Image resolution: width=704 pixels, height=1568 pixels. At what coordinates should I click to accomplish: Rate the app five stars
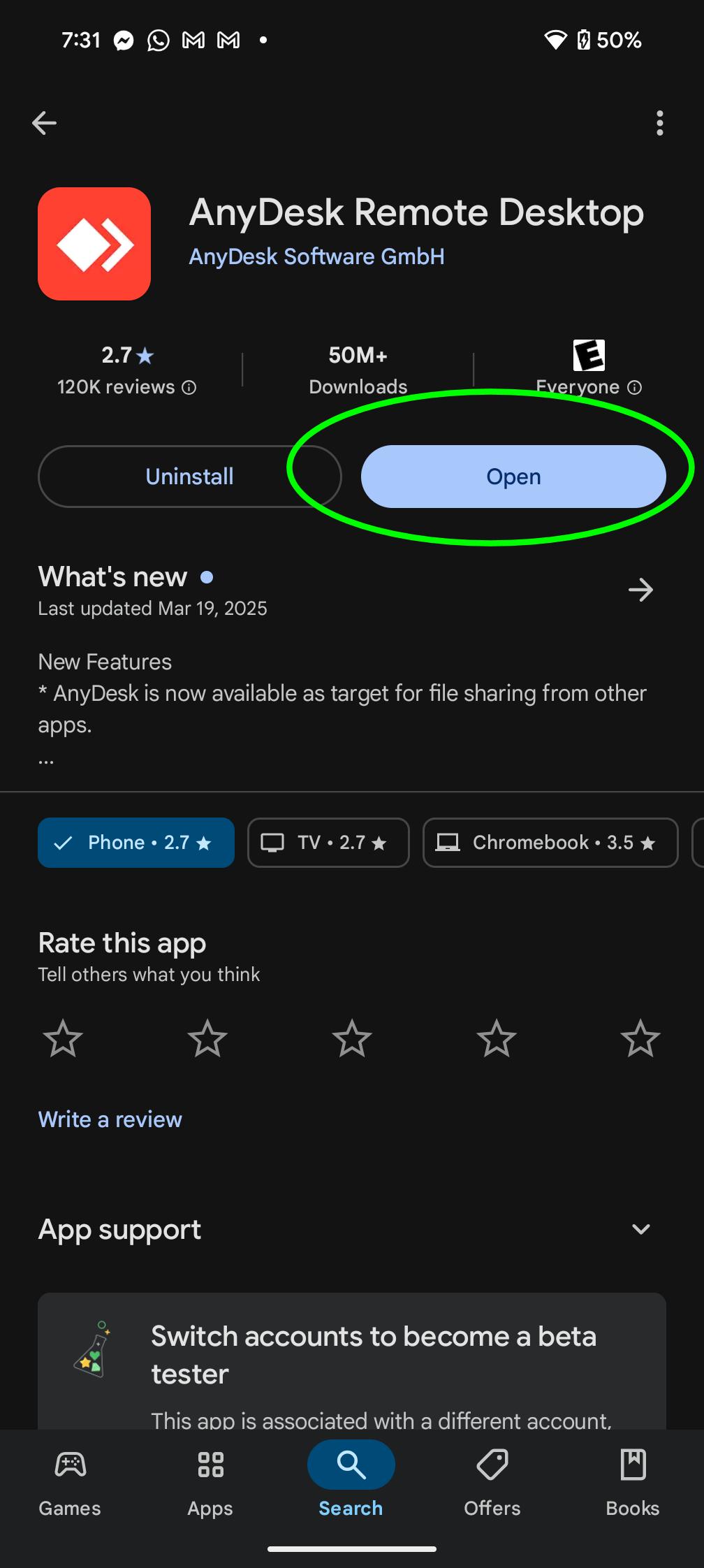click(640, 1038)
